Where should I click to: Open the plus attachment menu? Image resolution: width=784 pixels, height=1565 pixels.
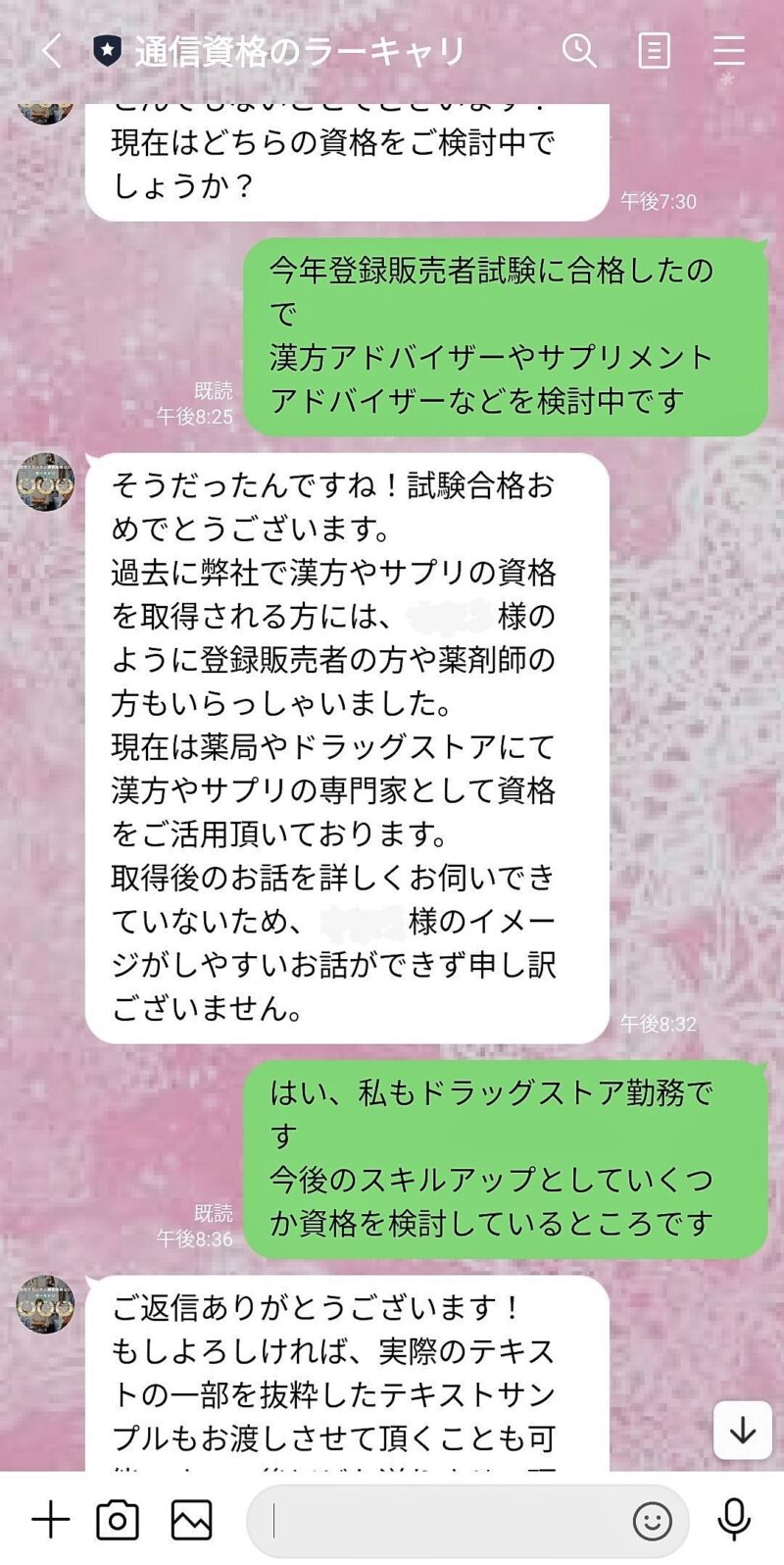click(x=50, y=1520)
